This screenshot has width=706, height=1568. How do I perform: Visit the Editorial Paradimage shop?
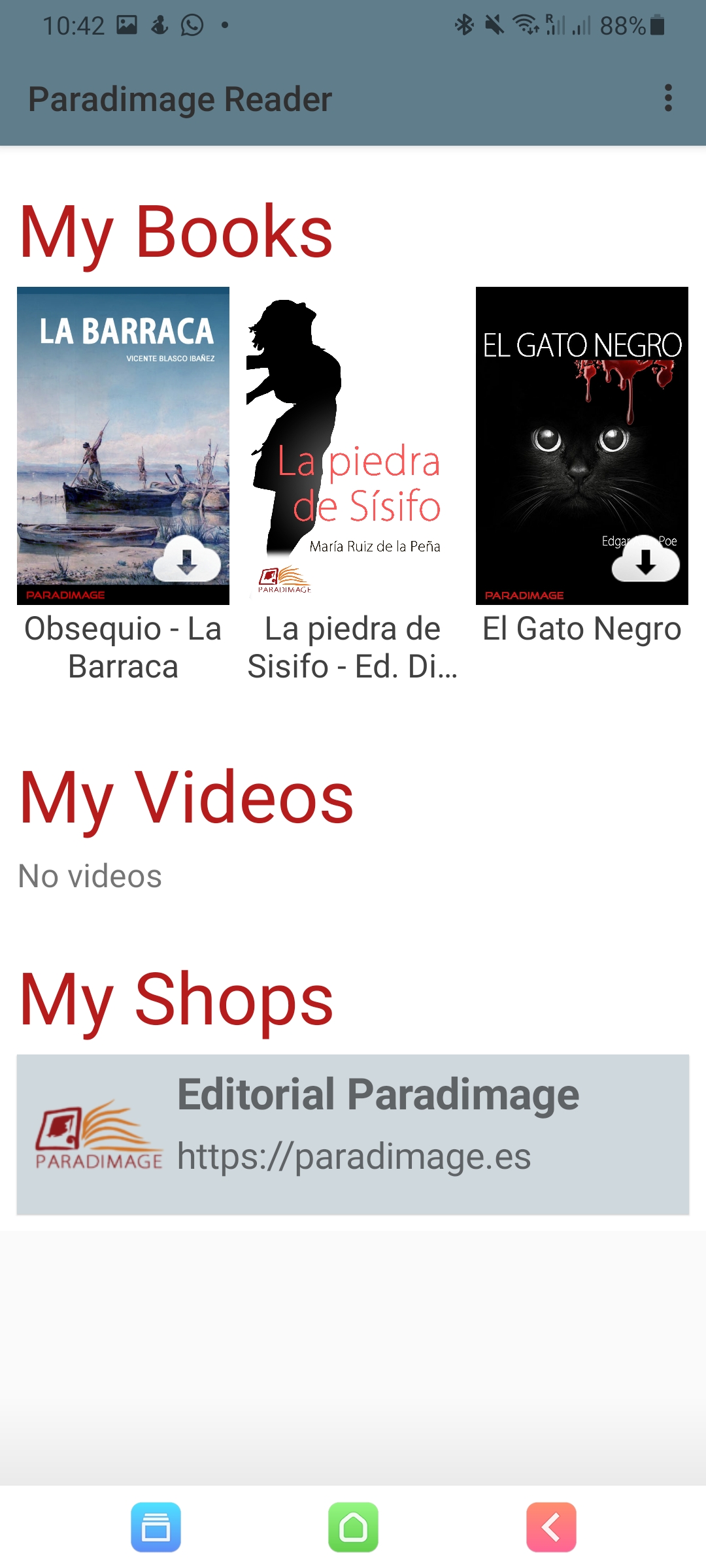353,1134
